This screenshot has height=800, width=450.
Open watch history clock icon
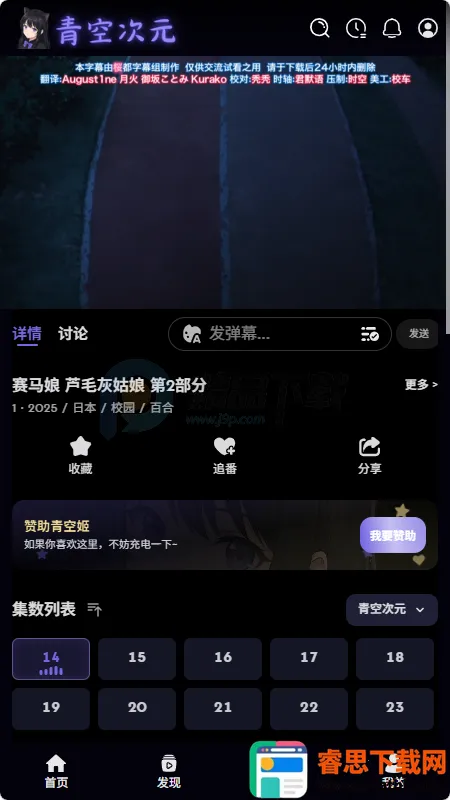[x=356, y=28]
